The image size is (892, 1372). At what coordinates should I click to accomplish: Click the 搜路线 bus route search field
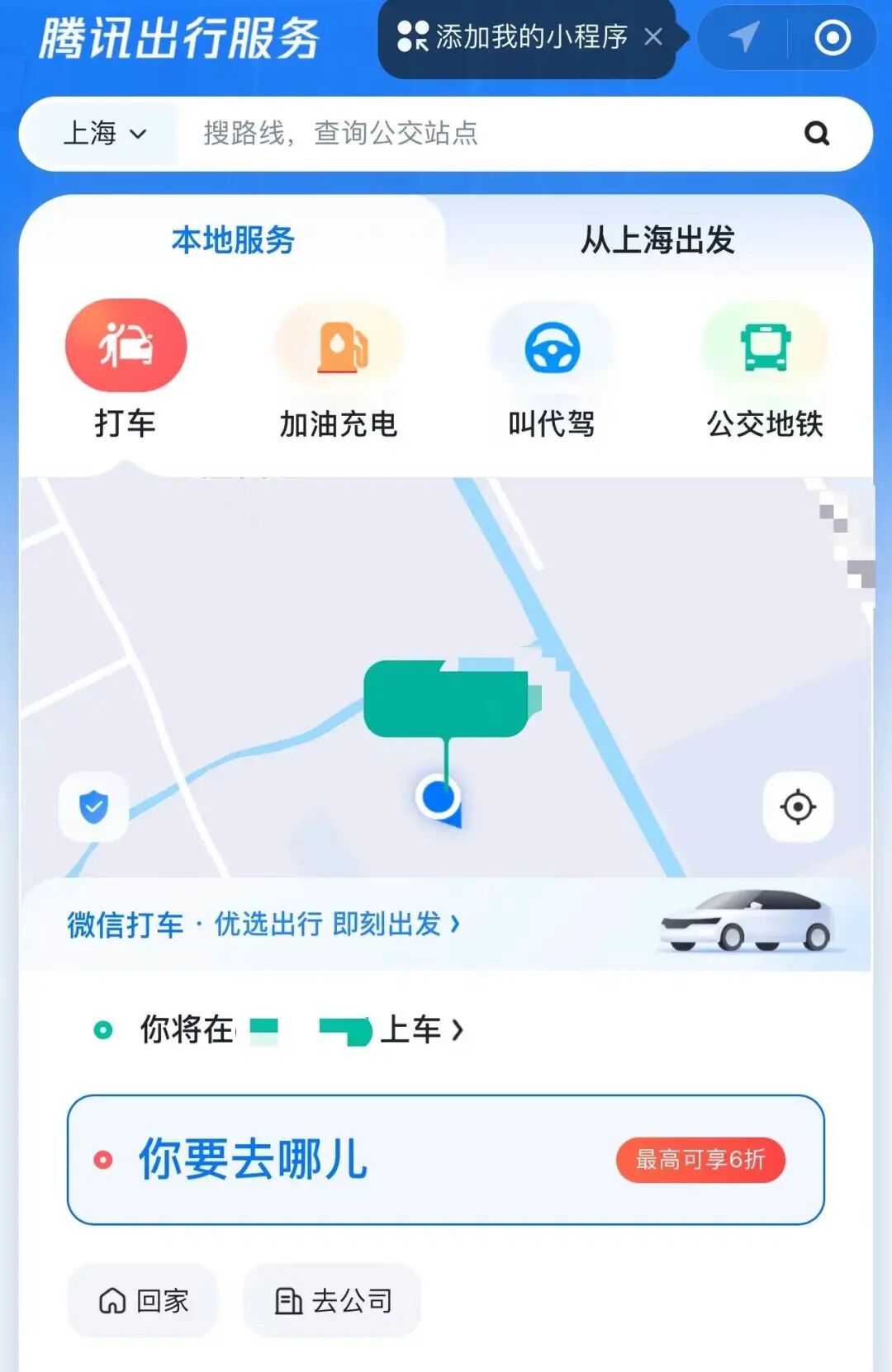pos(372,134)
